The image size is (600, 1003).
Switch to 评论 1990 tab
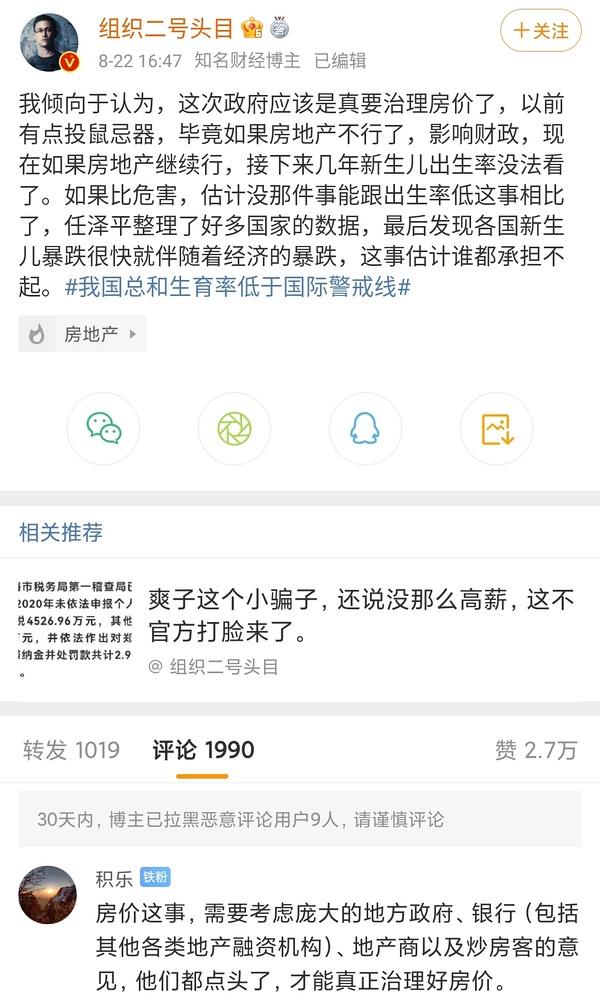click(x=203, y=750)
